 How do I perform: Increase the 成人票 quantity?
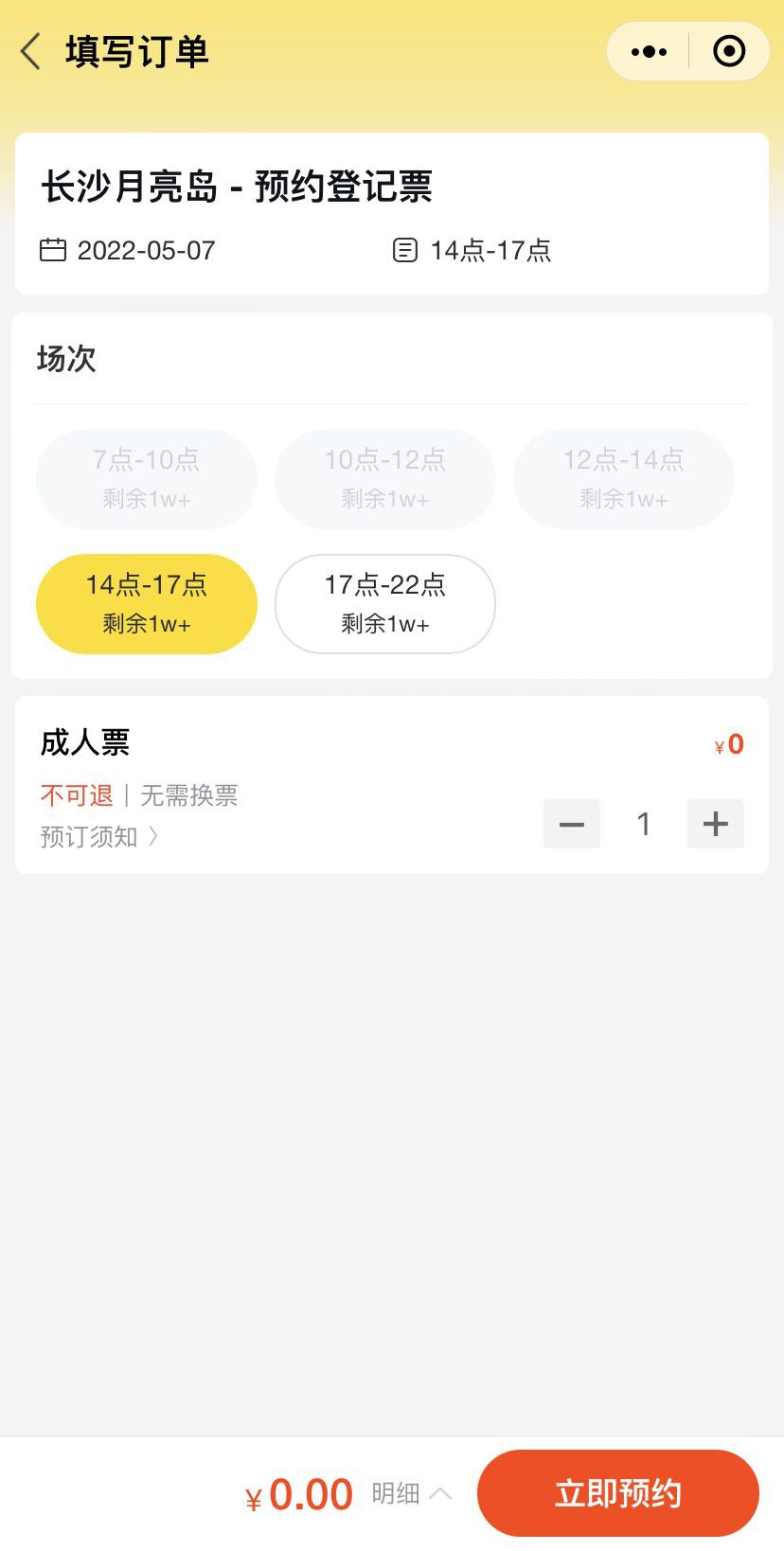(715, 824)
